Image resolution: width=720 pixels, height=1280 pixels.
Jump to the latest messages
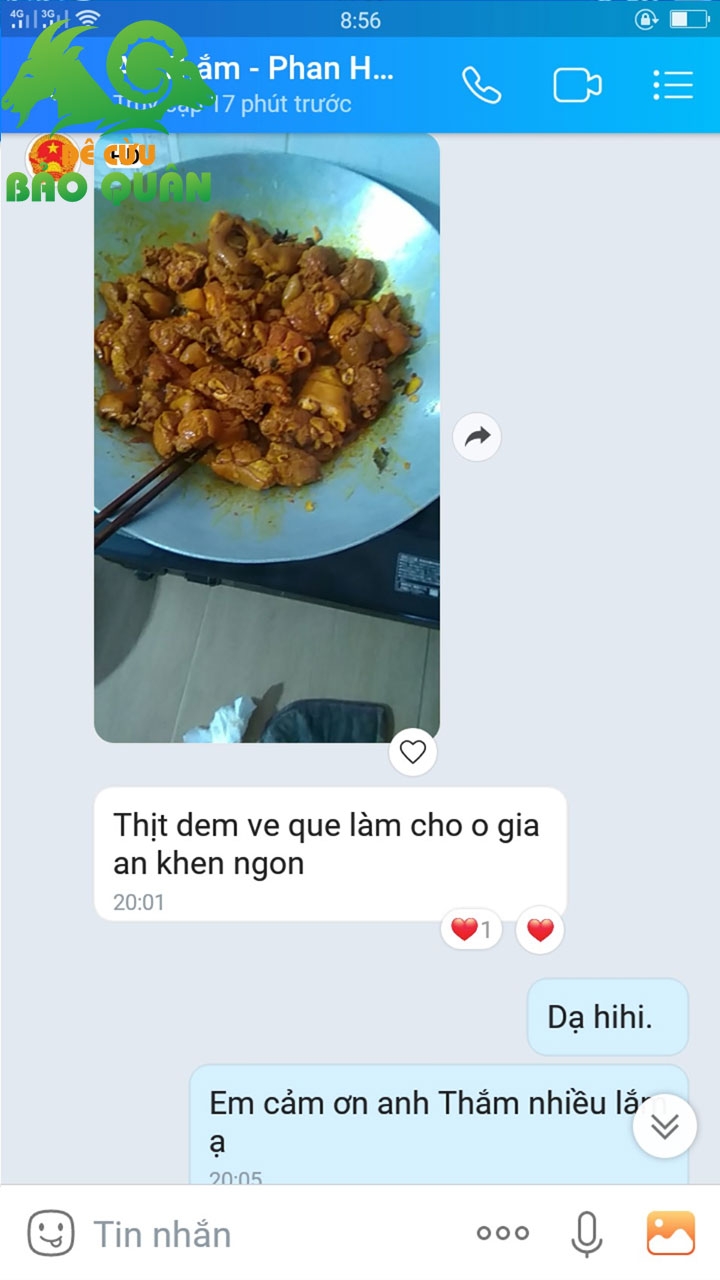coord(665,1126)
